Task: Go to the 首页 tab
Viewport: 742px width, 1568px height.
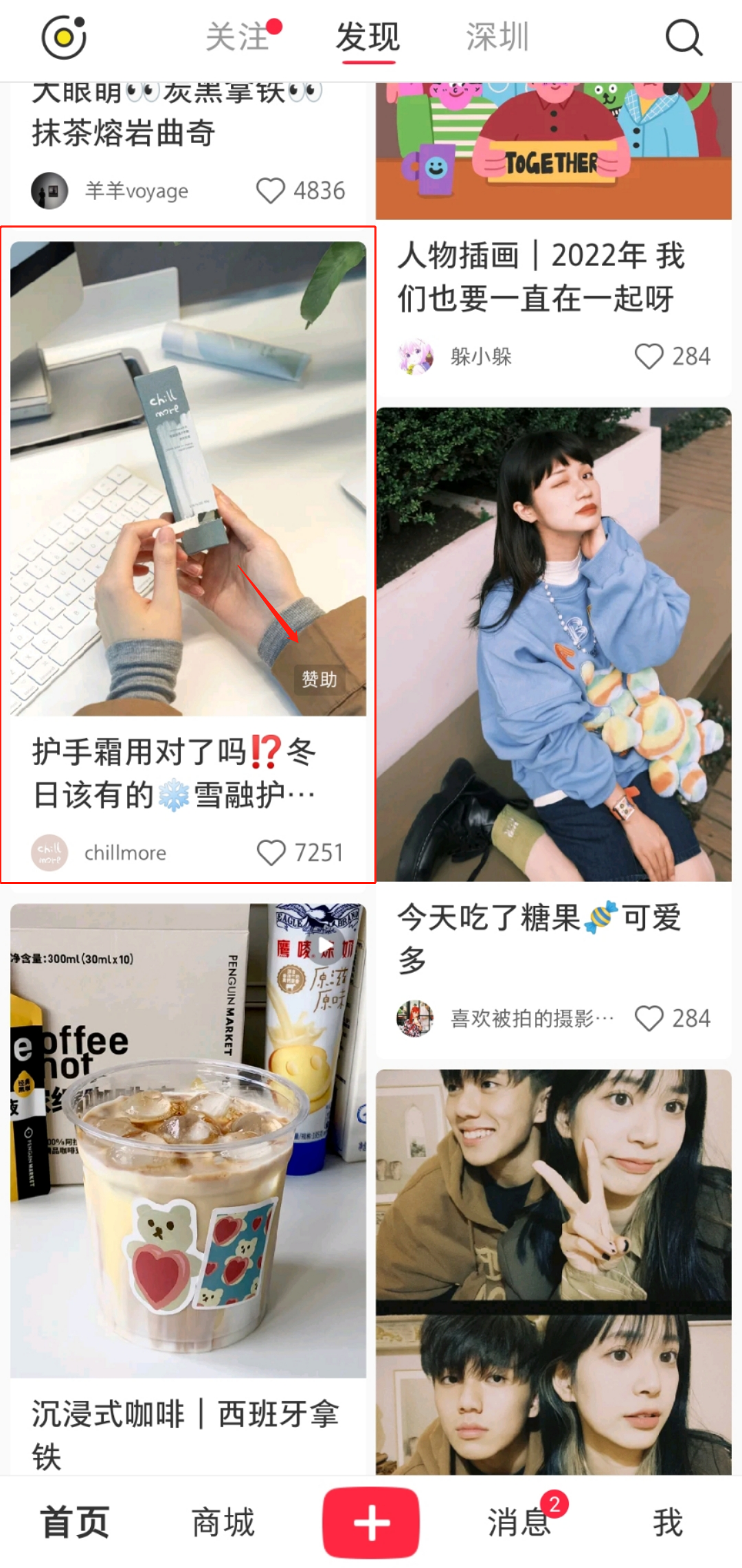Action: 75,1523
